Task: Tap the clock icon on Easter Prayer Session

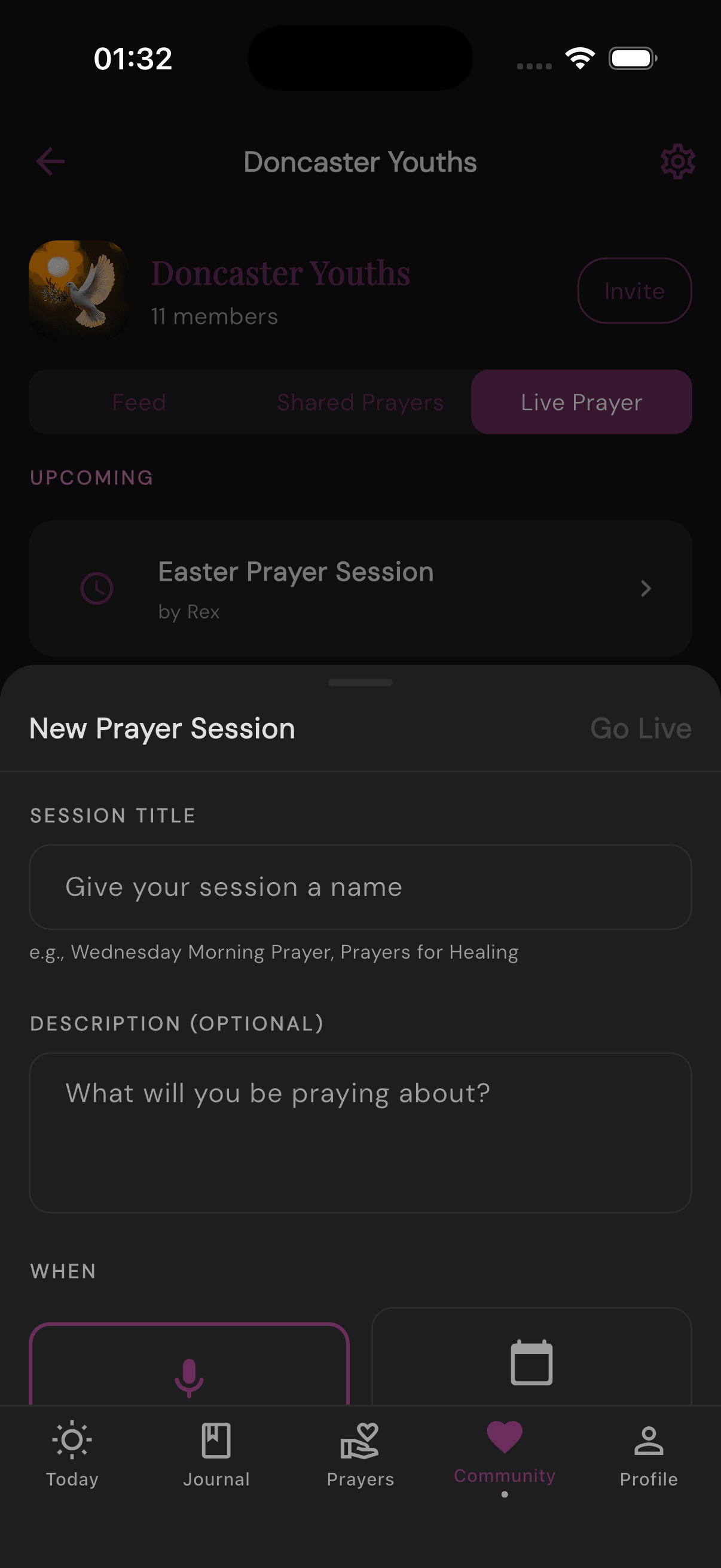Action: pos(97,588)
